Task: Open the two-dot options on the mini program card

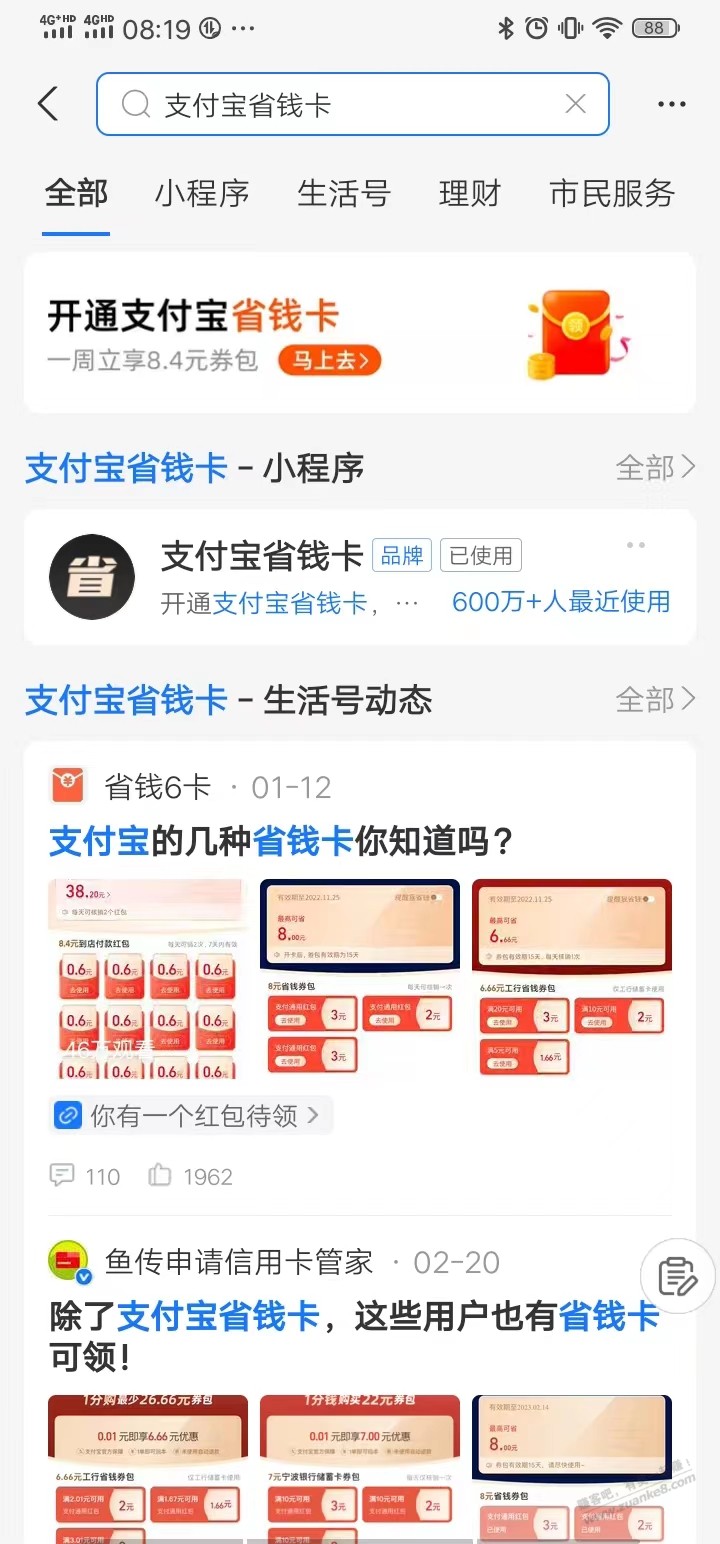Action: coord(636,546)
